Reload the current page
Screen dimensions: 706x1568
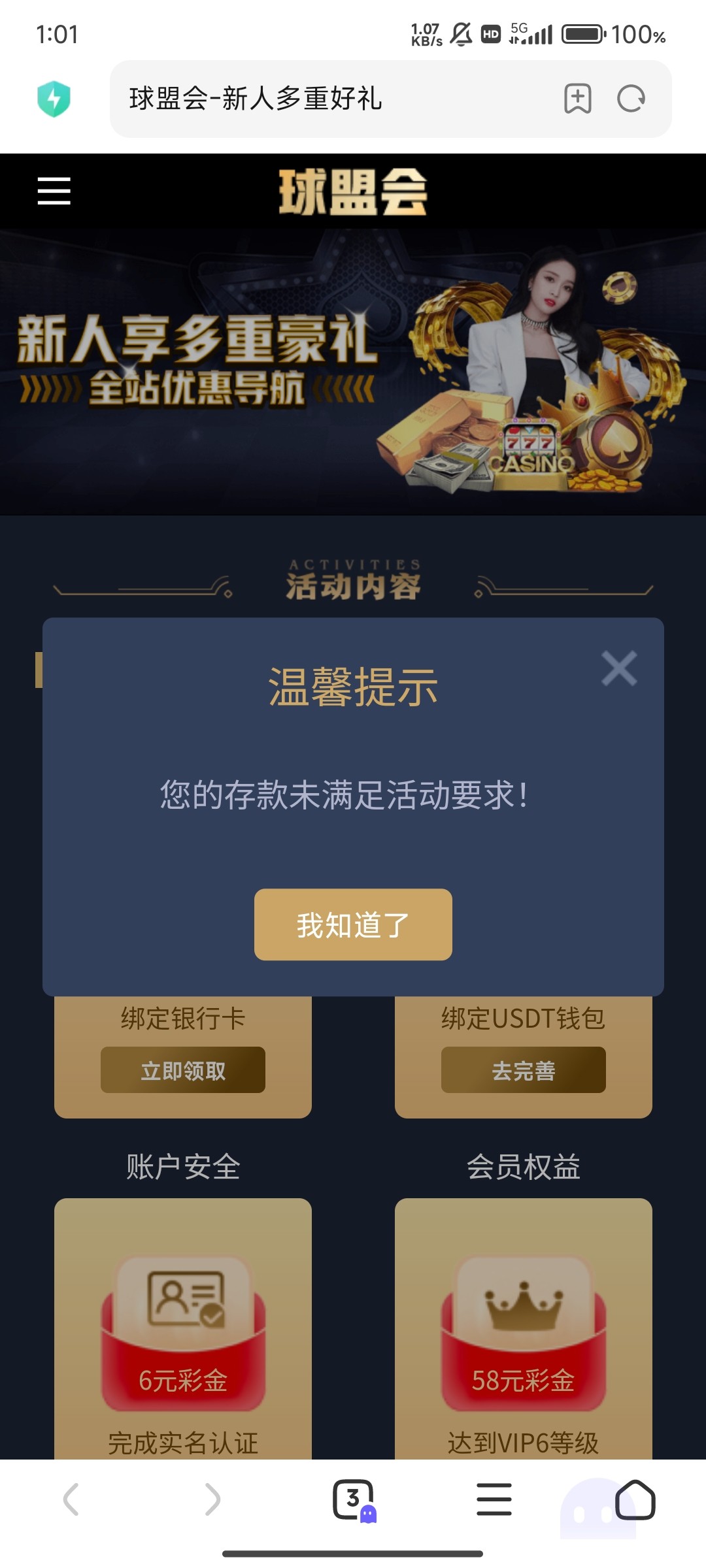click(x=631, y=99)
